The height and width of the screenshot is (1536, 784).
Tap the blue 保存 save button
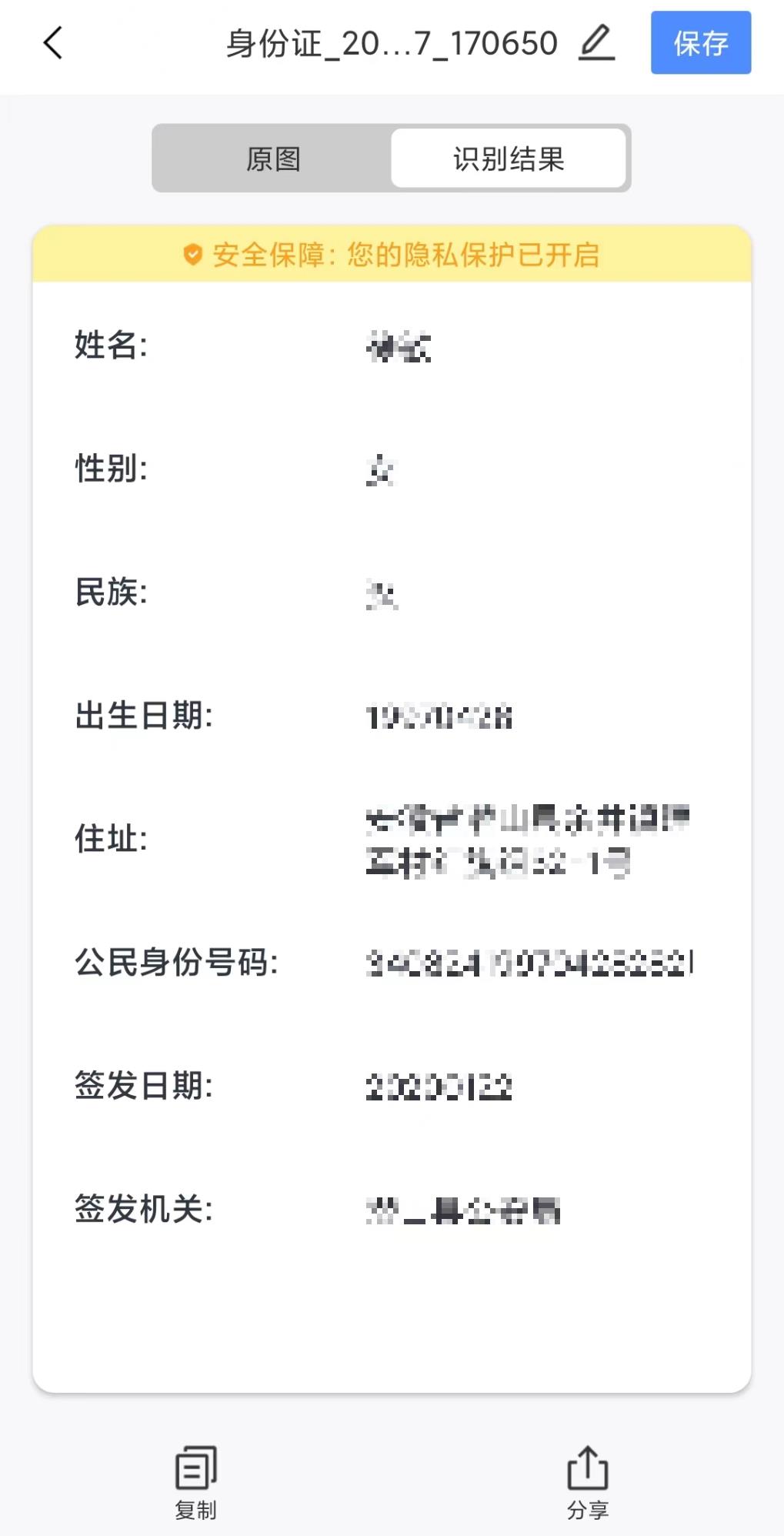coord(701,42)
